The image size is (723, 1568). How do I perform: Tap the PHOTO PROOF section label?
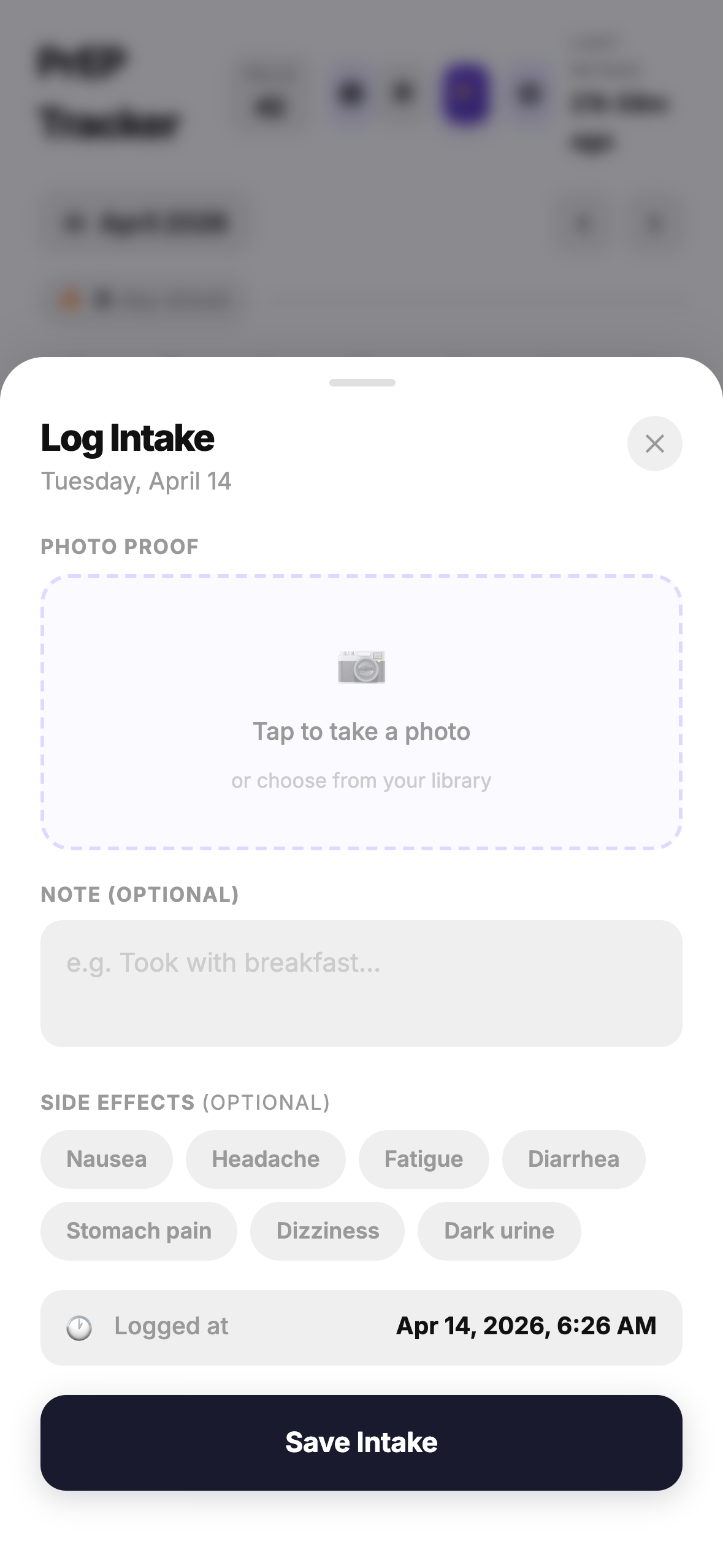coord(120,546)
